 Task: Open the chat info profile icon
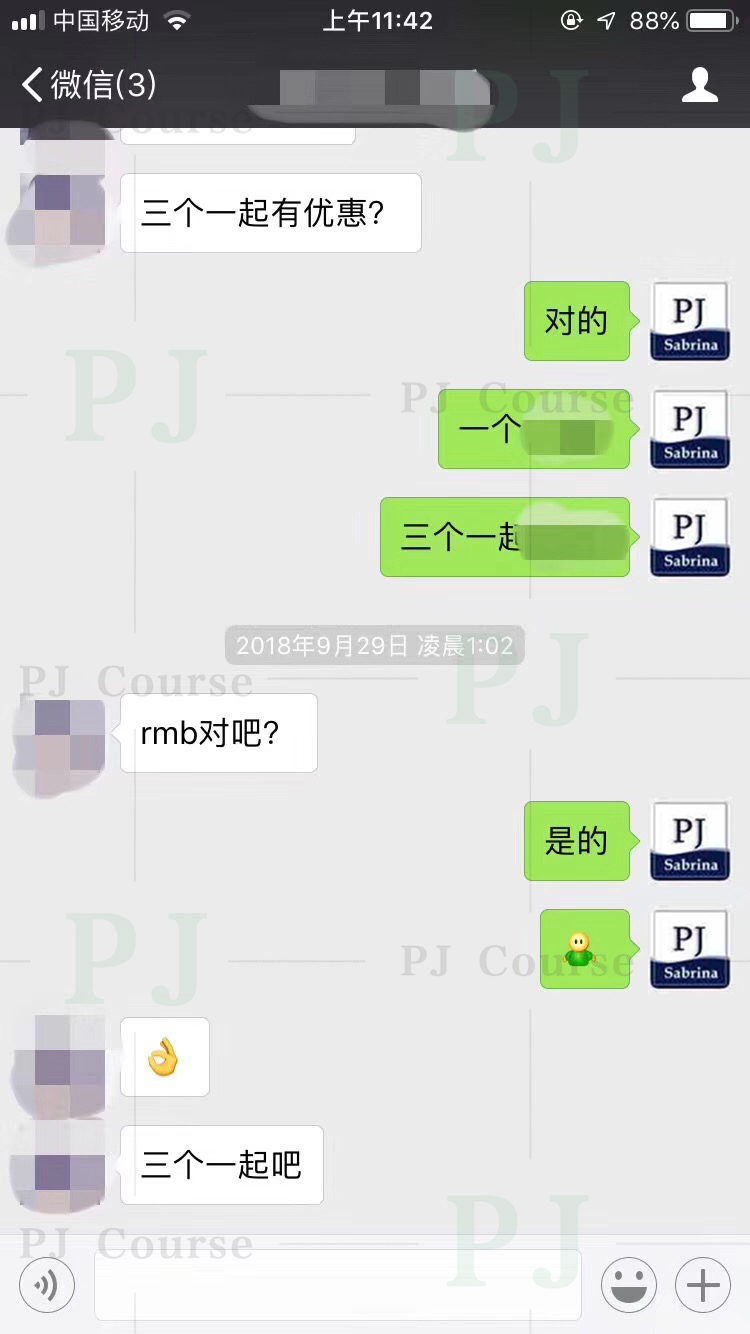699,85
